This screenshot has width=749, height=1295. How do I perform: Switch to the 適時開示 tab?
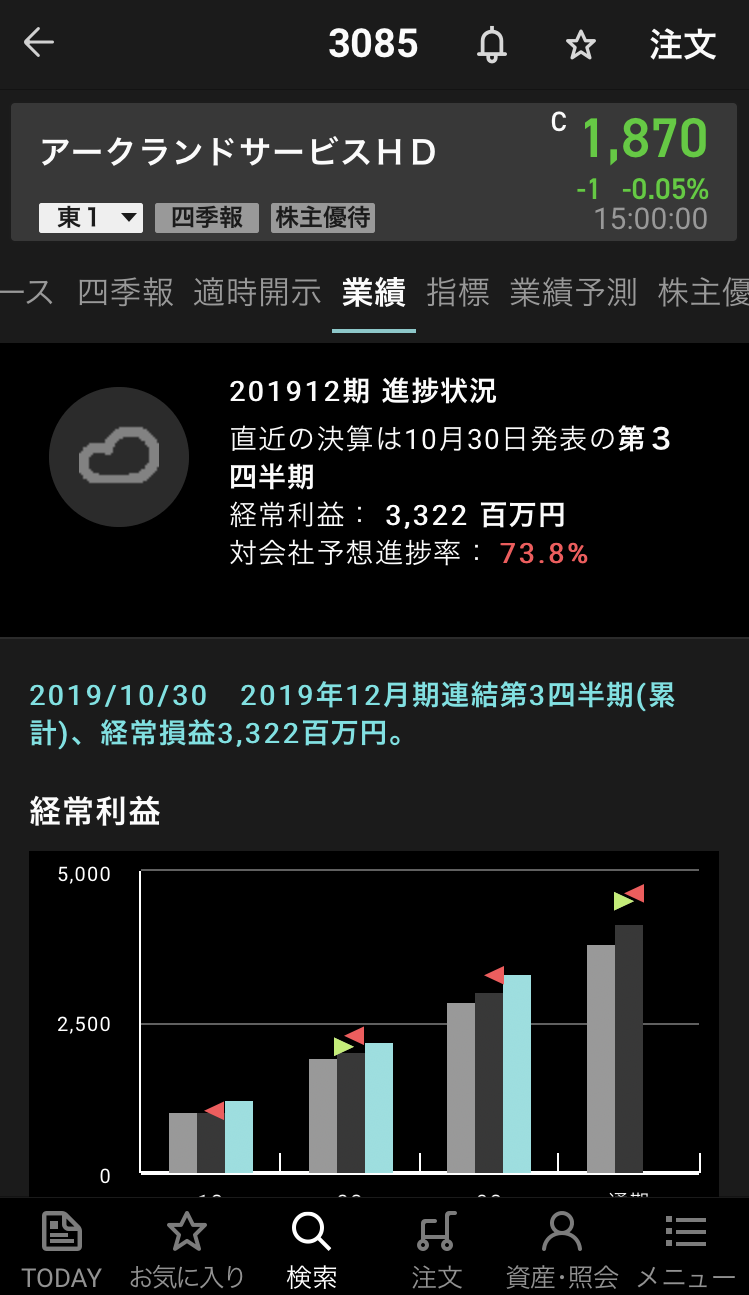pyautogui.click(x=257, y=292)
